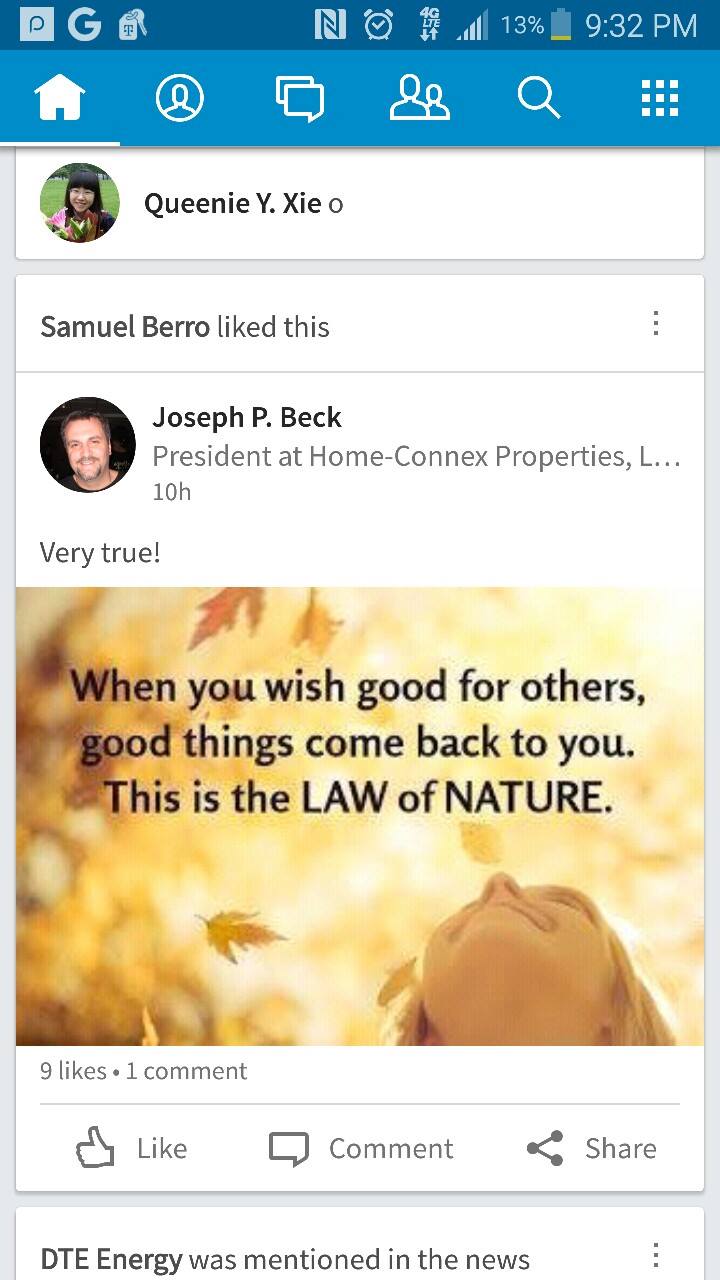Image resolution: width=720 pixels, height=1280 pixels.
Task: Open the messaging tab
Action: click(300, 99)
